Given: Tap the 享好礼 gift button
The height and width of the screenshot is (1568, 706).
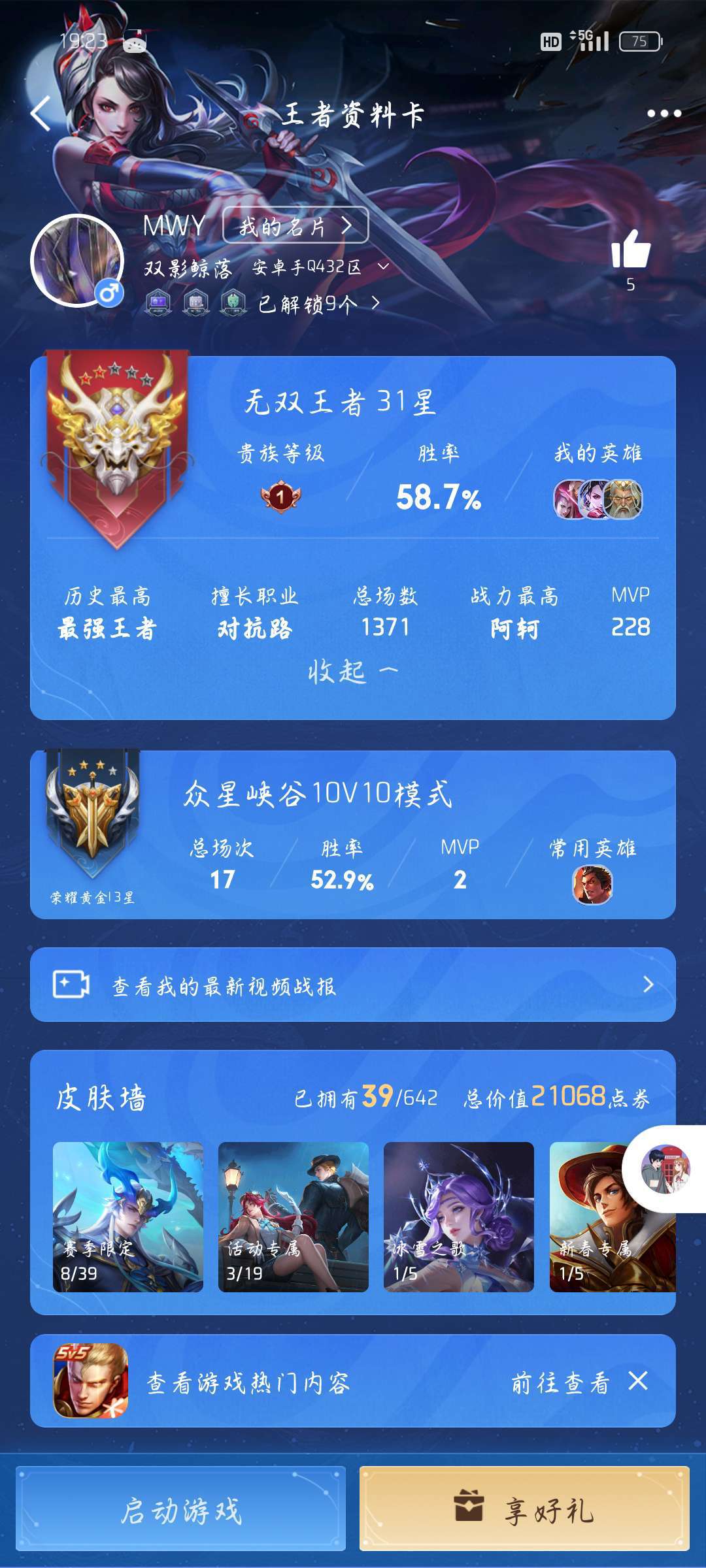Looking at the screenshot, I should 524,1509.
